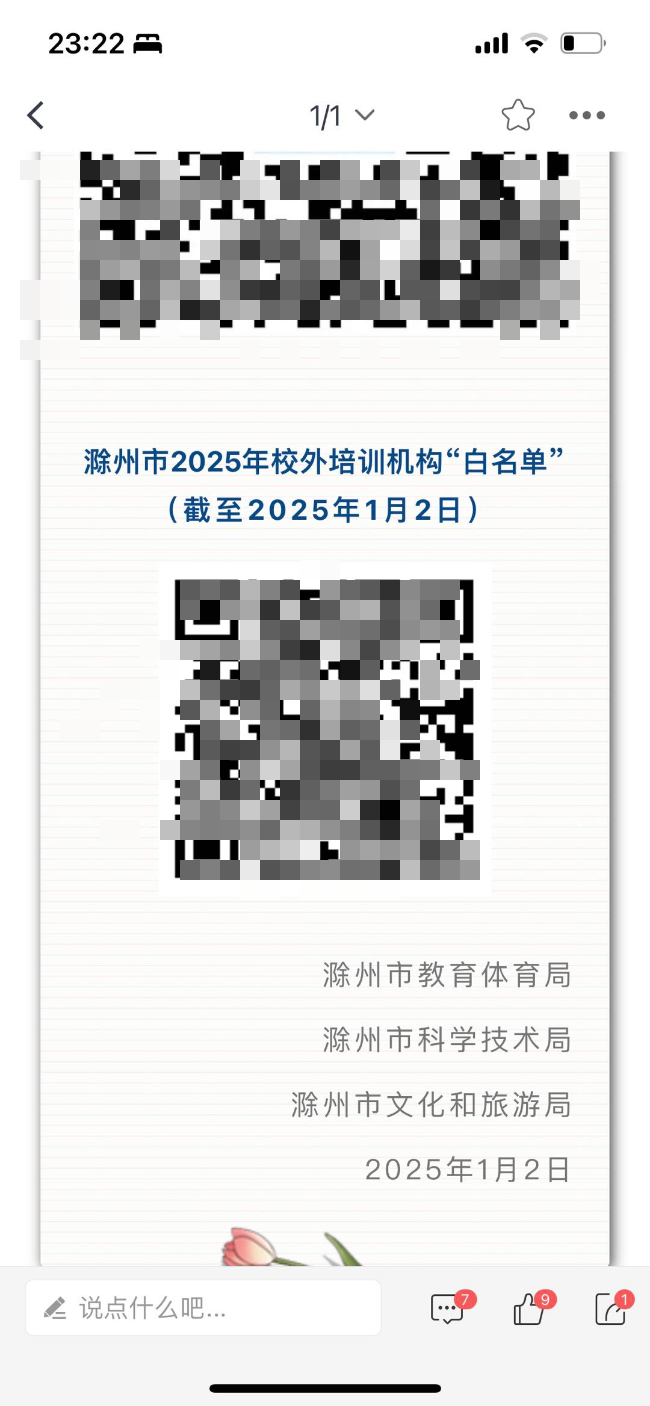Viewport: 650px width, 1406px height.
Task: Tap the '说点什么吧...' comment input field
Action: 203,1307
